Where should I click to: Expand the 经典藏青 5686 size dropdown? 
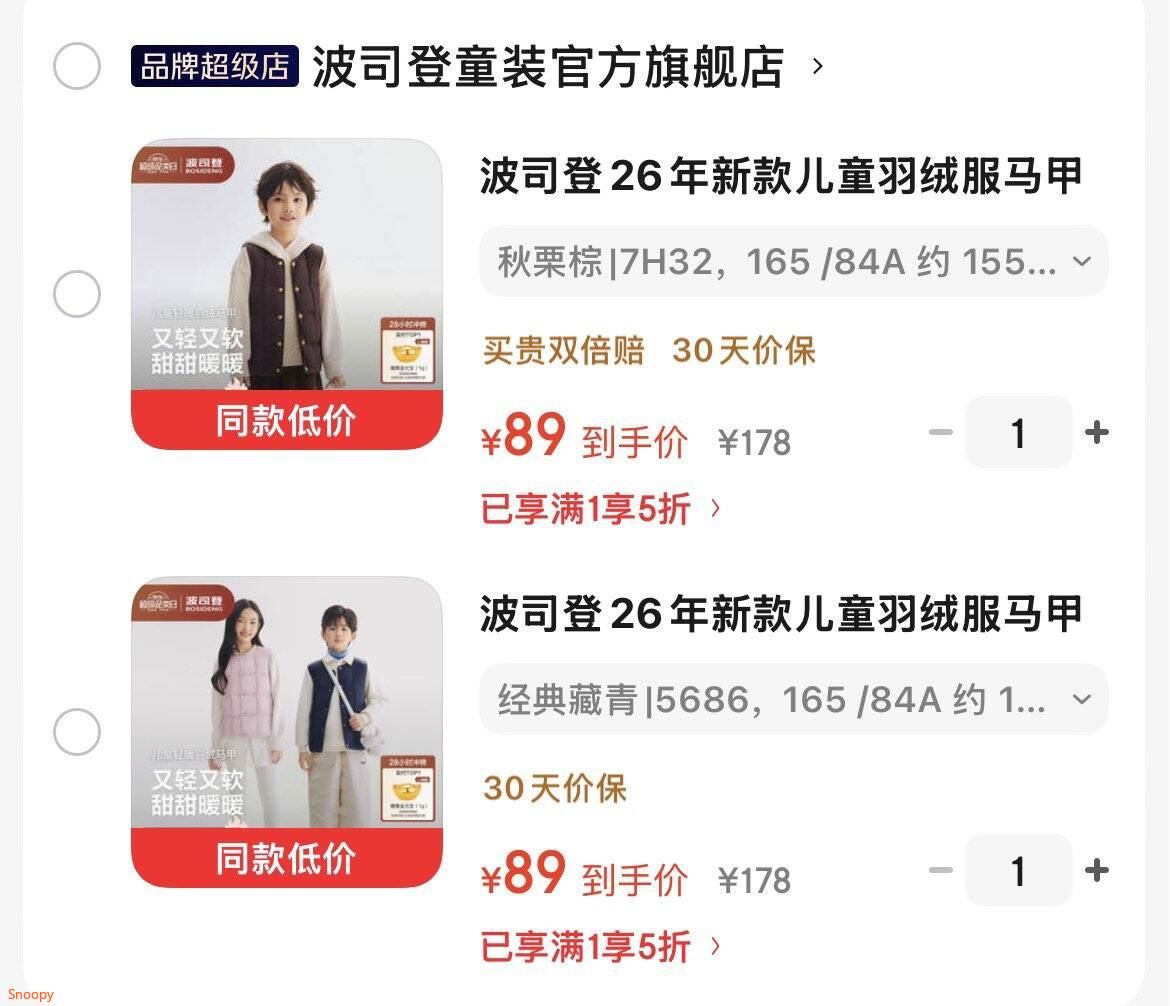pyautogui.click(x=793, y=699)
